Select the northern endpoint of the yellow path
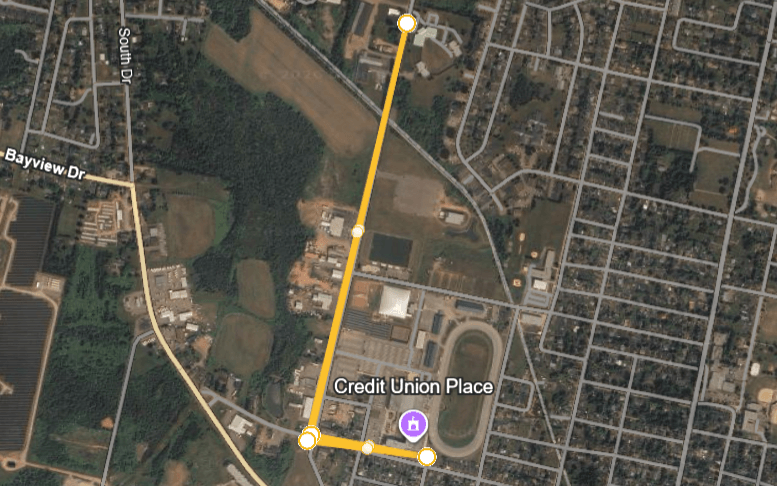The width and height of the screenshot is (777, 486). click(x=406, y=22)
